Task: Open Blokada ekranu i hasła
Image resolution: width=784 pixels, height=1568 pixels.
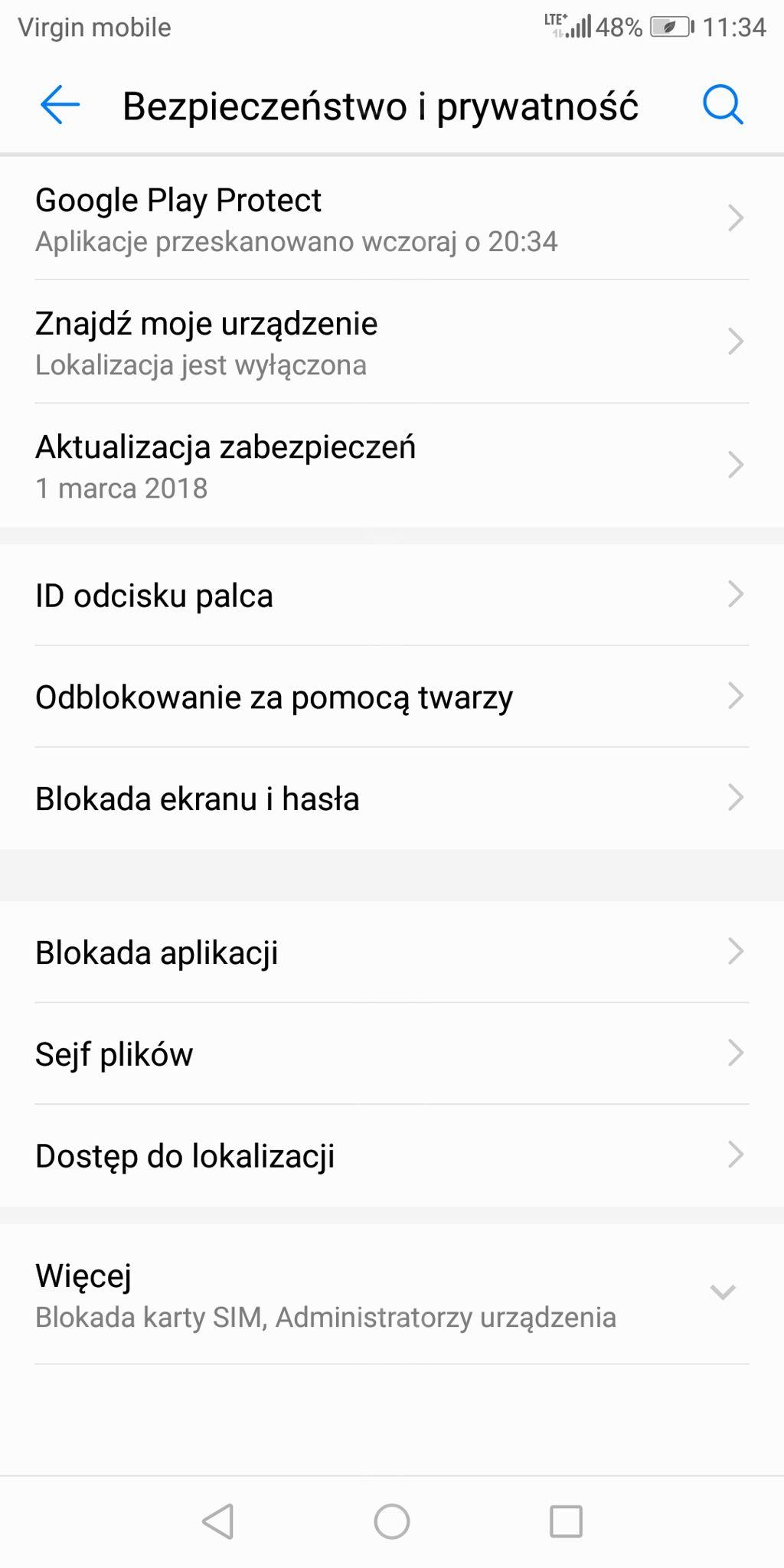Action: pos(390,799)
